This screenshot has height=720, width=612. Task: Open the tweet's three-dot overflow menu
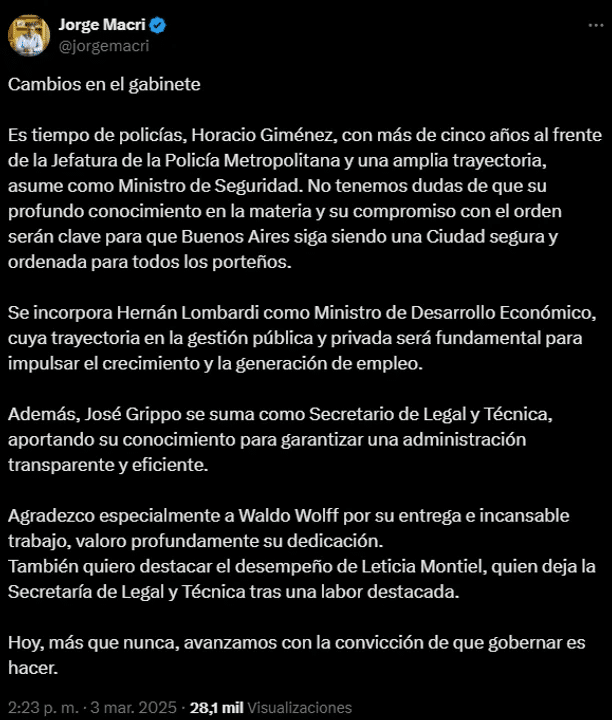pyautogui.click(x=596, y=26)
